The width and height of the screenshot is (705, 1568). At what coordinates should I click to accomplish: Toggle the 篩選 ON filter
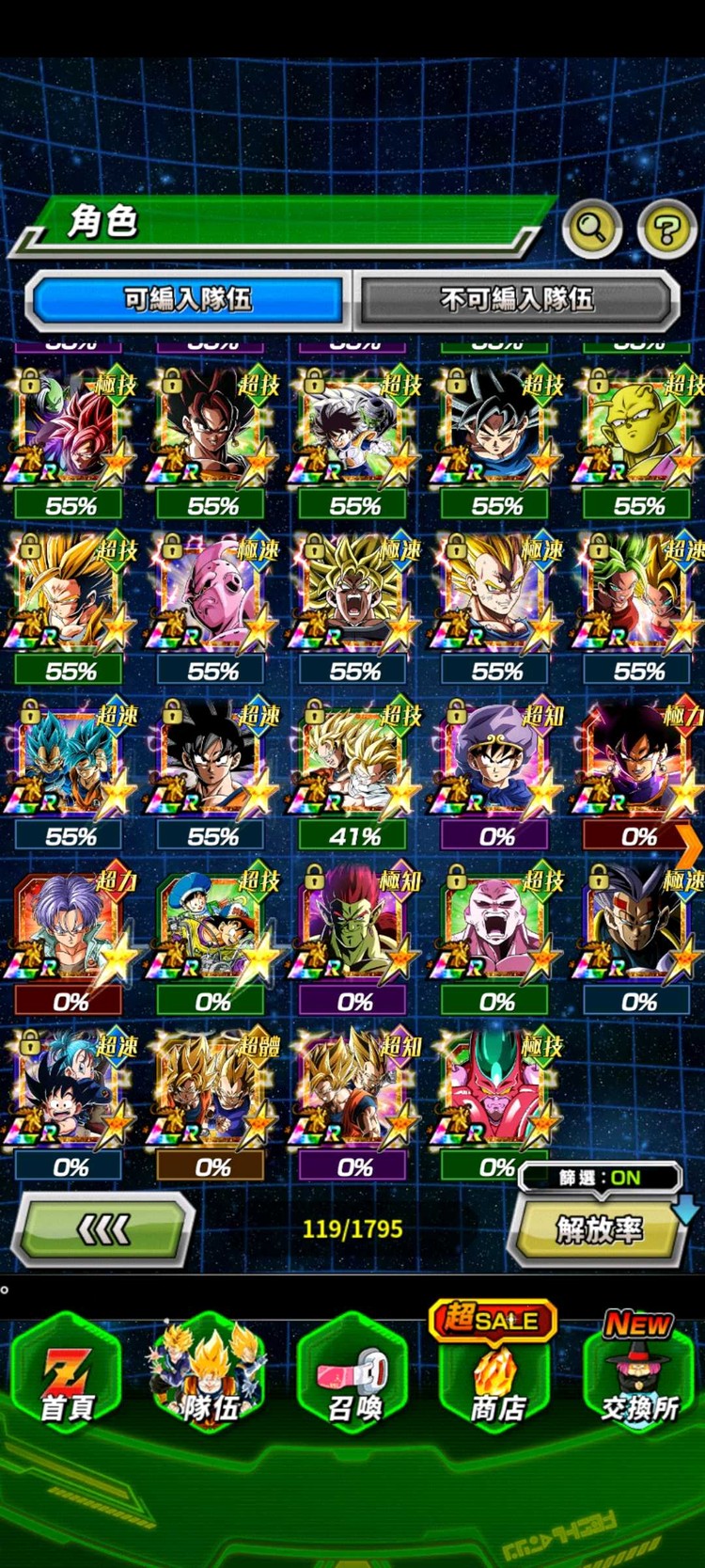600,1178
